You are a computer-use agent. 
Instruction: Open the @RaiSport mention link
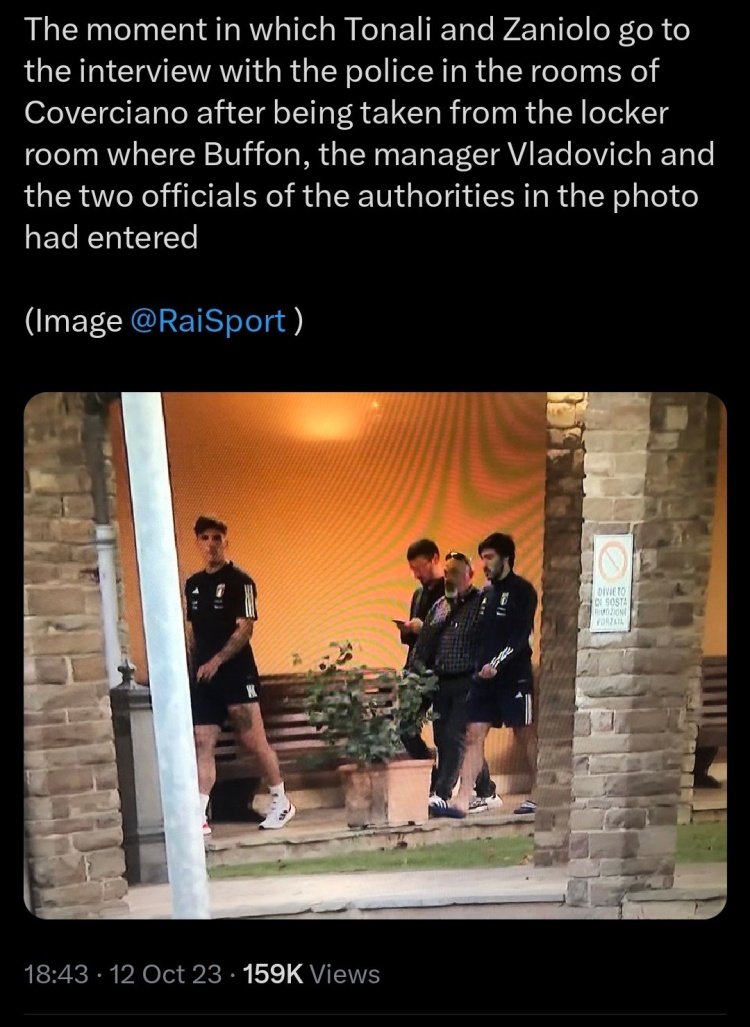(208, 322)
